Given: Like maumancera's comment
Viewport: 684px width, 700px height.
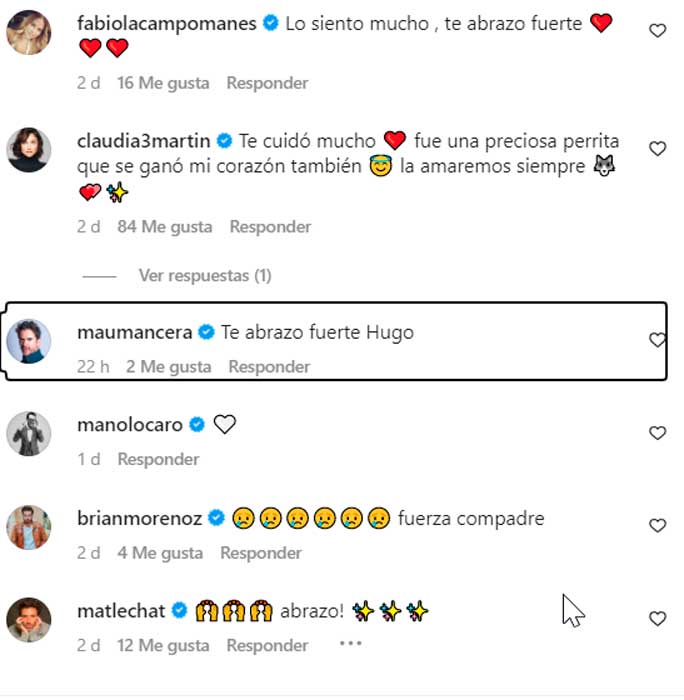Looking at the screenshot, I should click(x=657, y=340).
